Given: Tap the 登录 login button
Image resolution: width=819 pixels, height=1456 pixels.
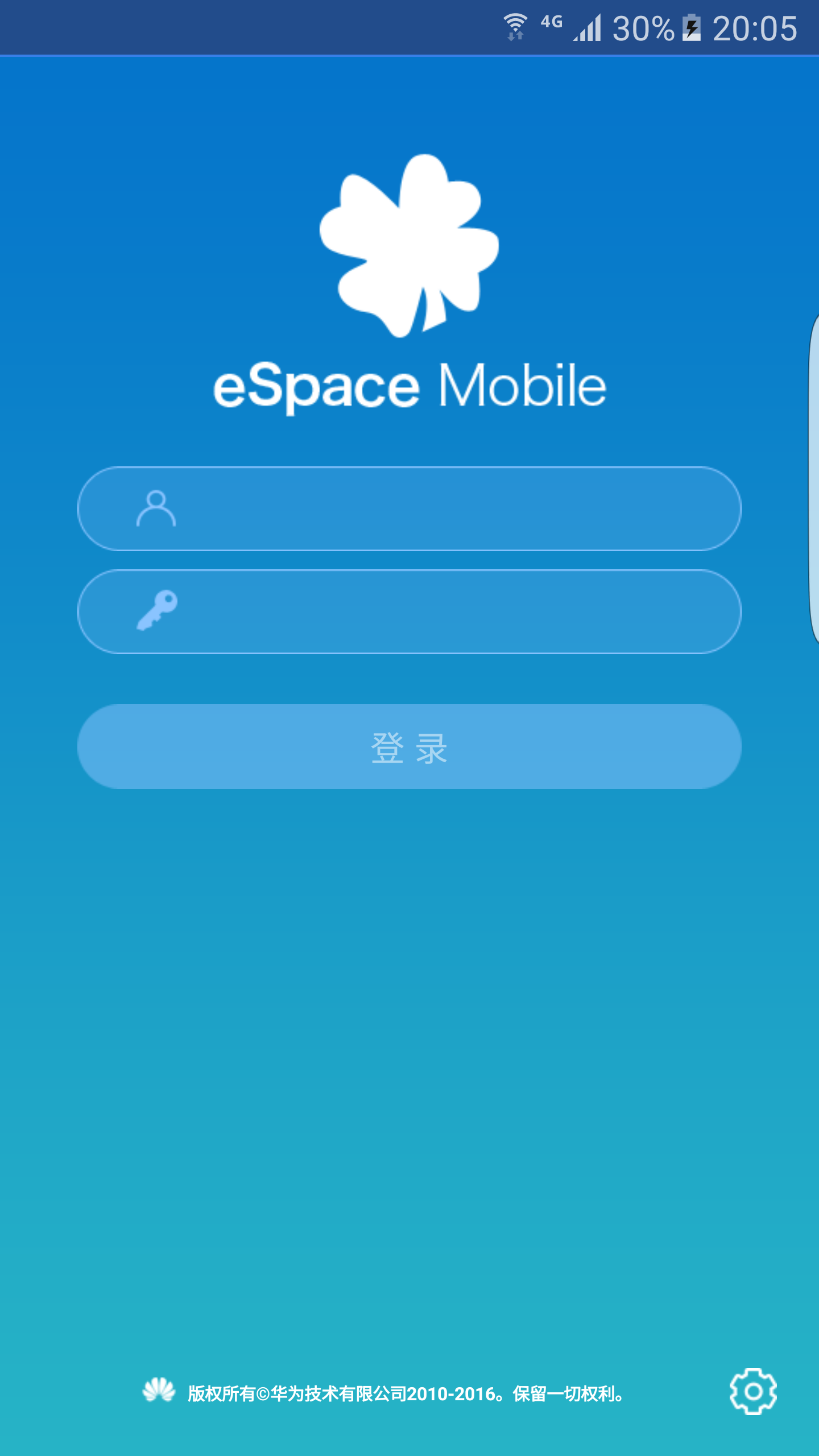Looking at the screenshot, I should [409, 747].
